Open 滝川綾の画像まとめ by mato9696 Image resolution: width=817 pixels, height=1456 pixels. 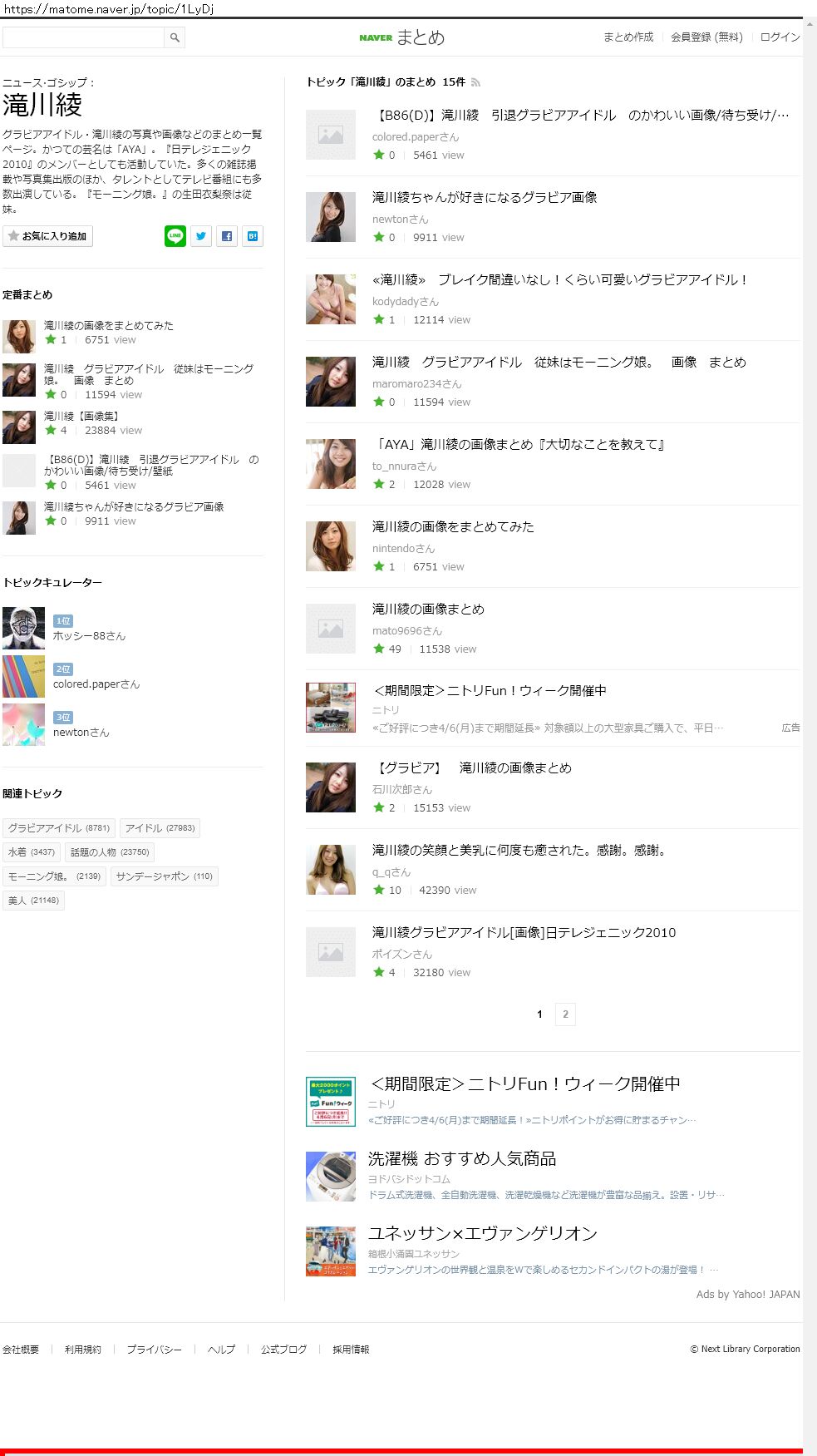428,609
